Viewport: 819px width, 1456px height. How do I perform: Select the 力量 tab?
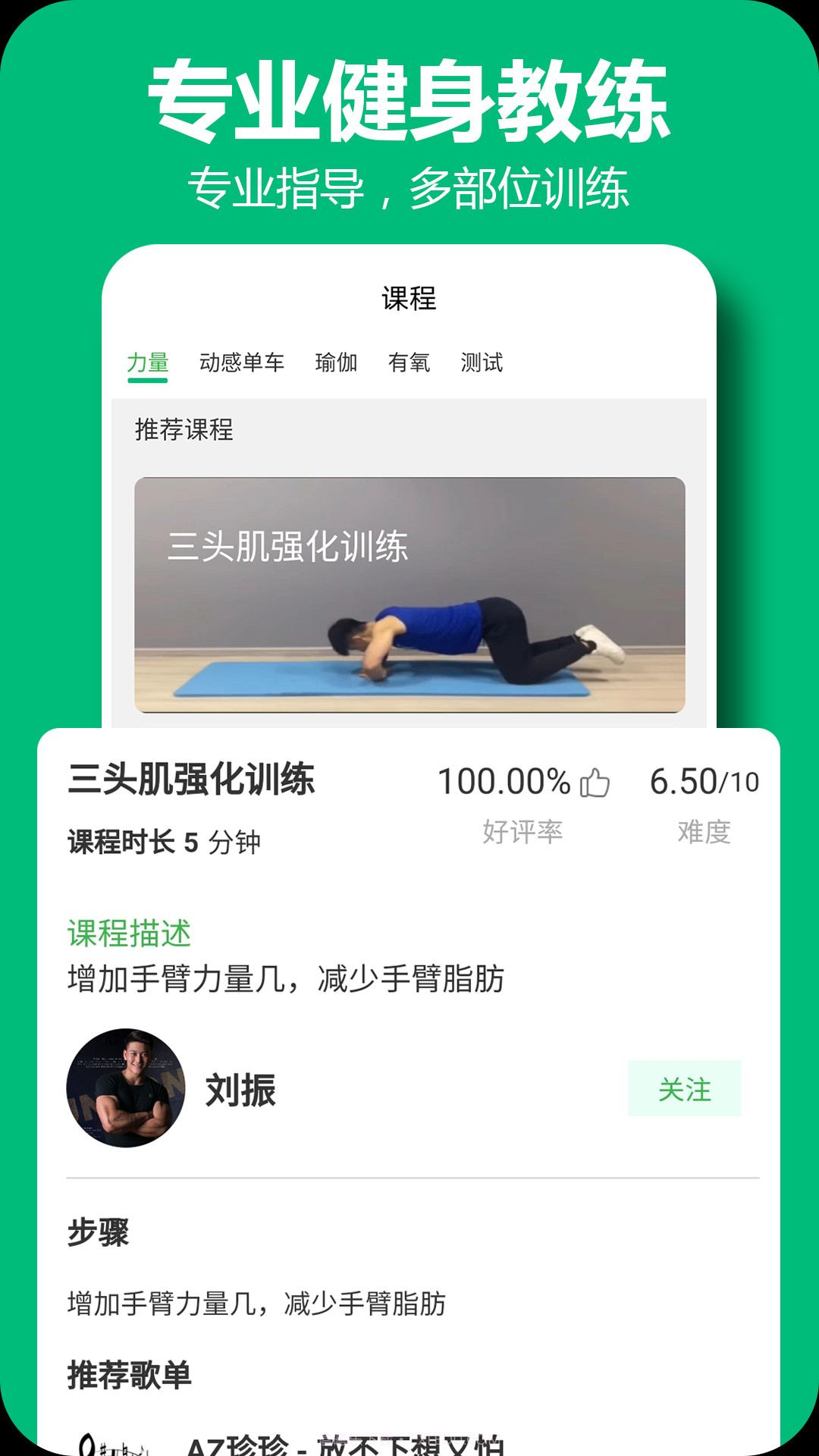(x=149, y=363)
